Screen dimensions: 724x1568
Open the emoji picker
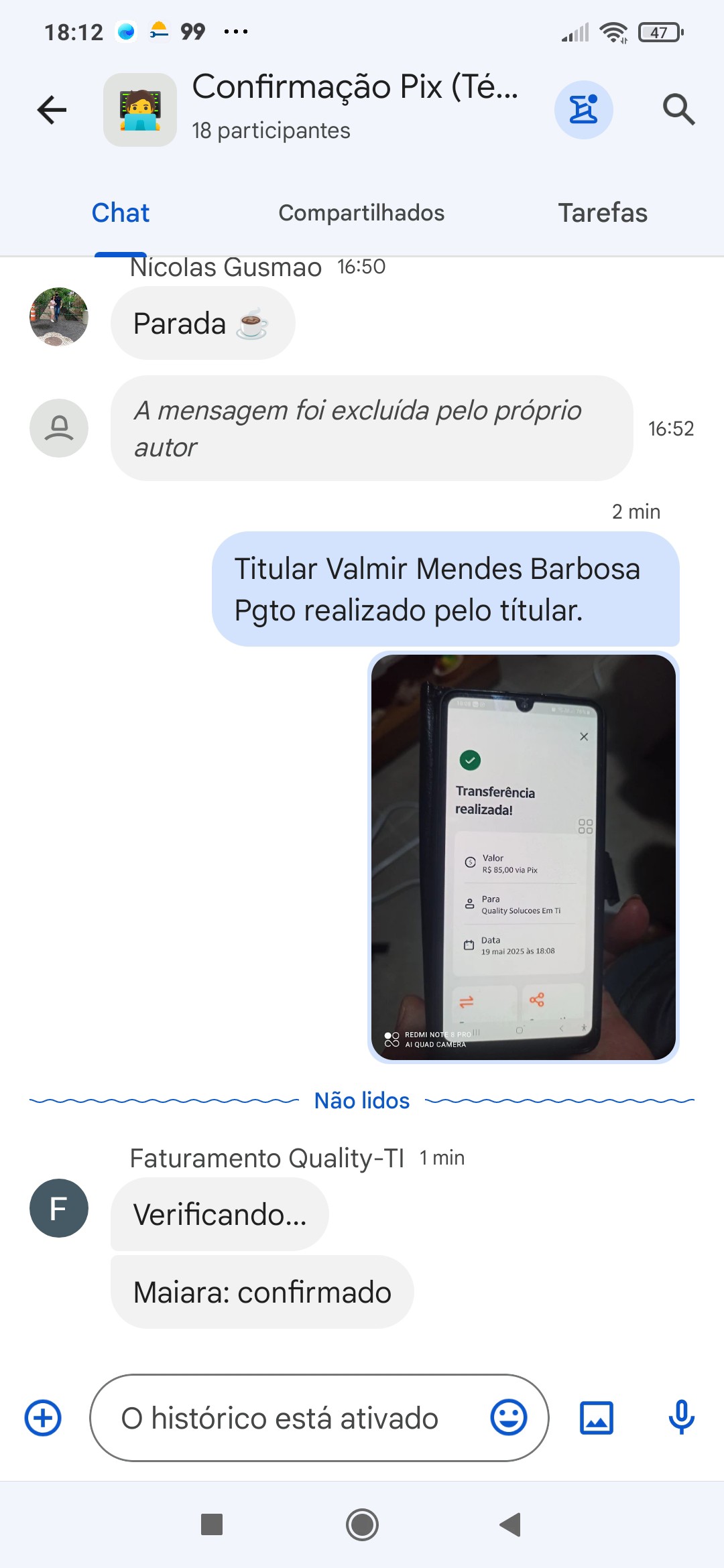[509, 1418]
